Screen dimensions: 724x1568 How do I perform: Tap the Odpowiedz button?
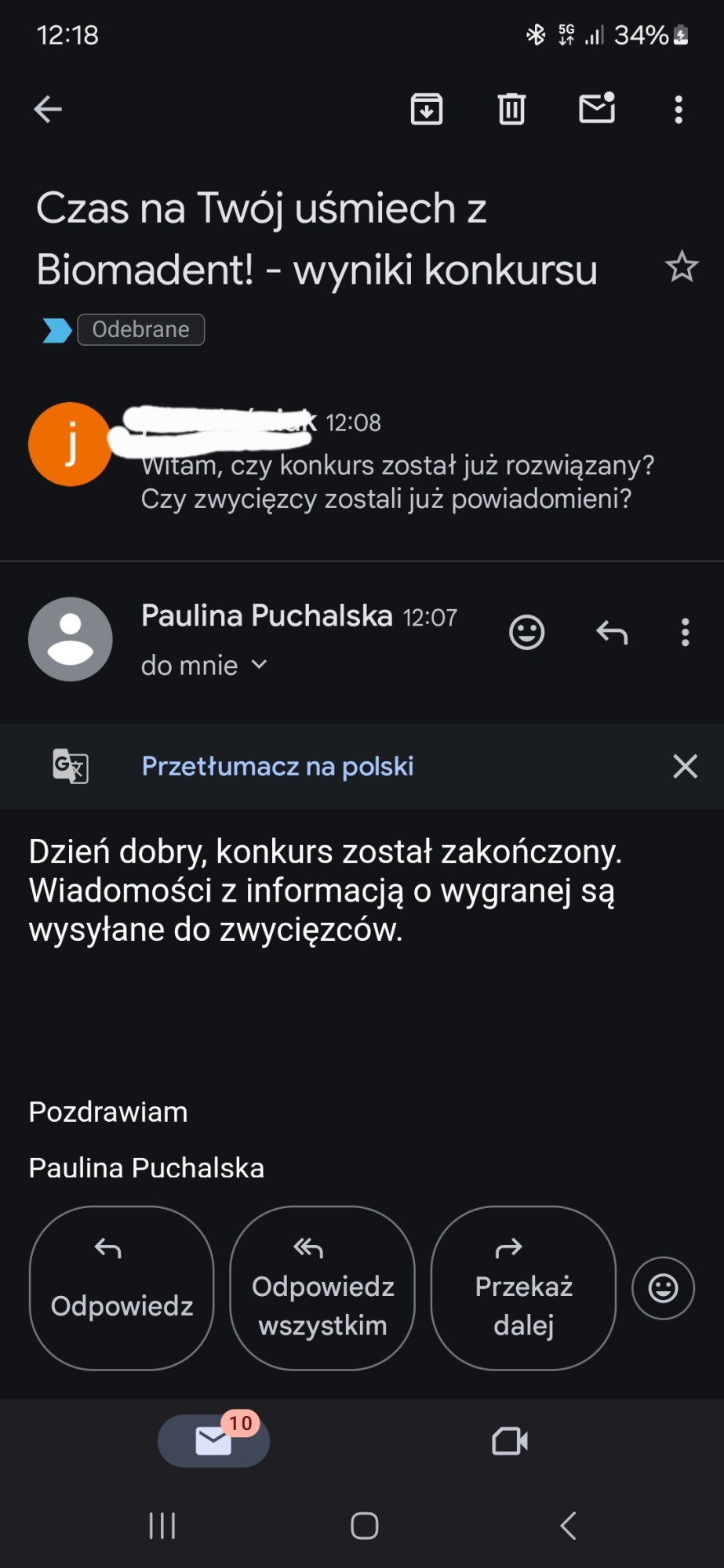122,1288
